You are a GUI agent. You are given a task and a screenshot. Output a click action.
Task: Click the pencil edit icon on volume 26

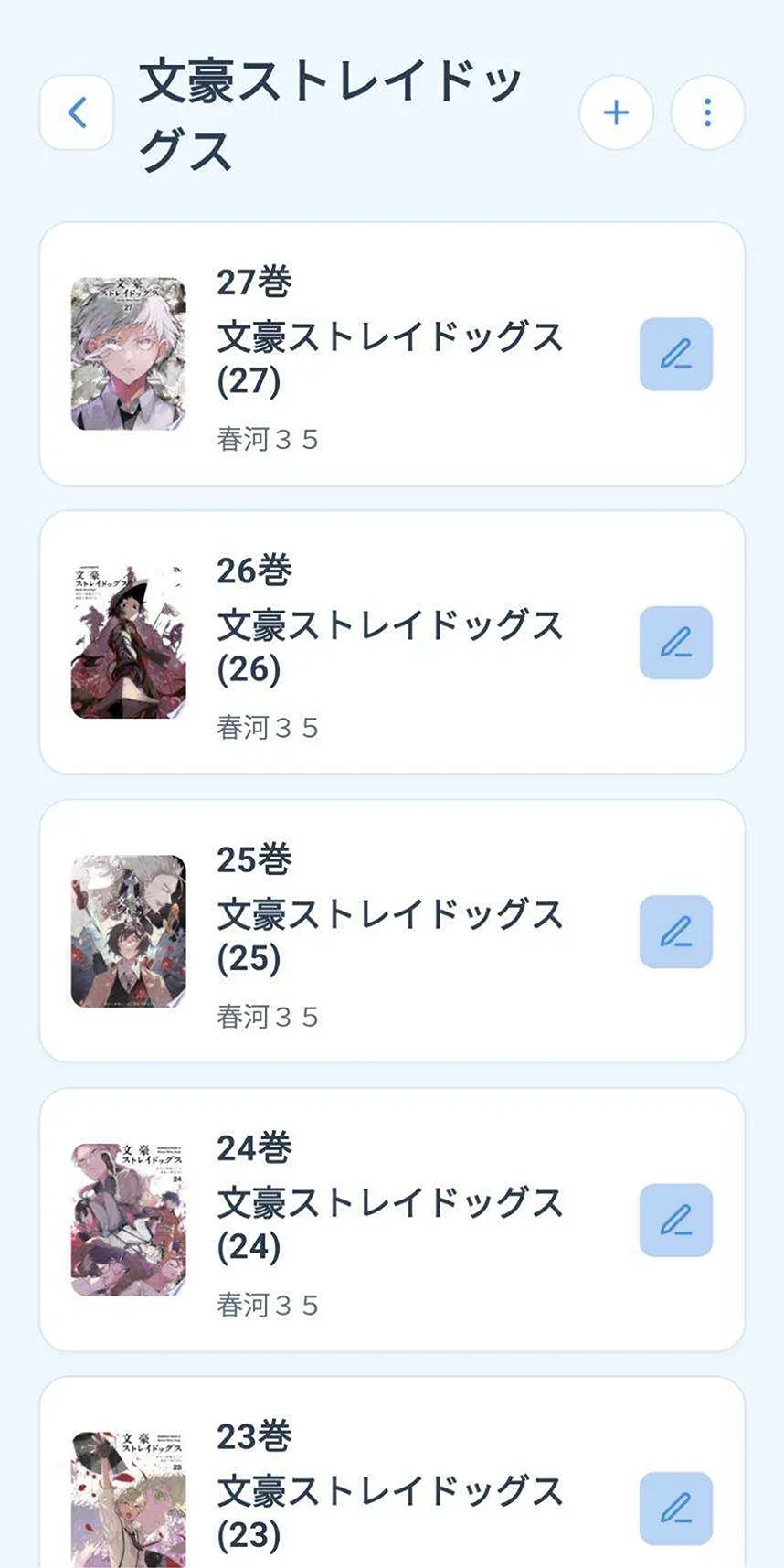click(676, 642)
